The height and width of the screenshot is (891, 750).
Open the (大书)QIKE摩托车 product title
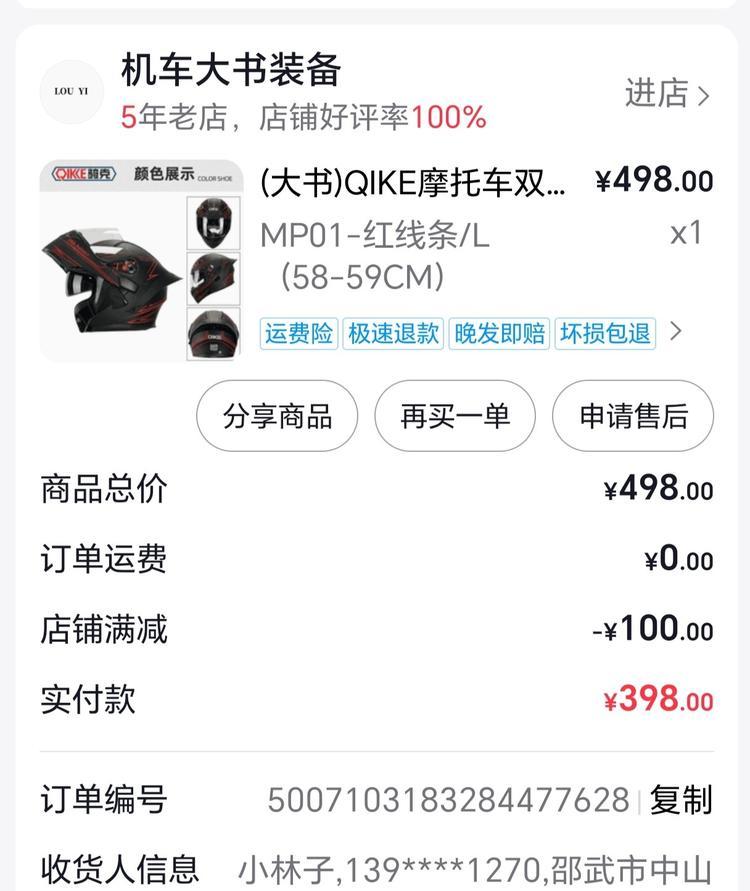412,183
